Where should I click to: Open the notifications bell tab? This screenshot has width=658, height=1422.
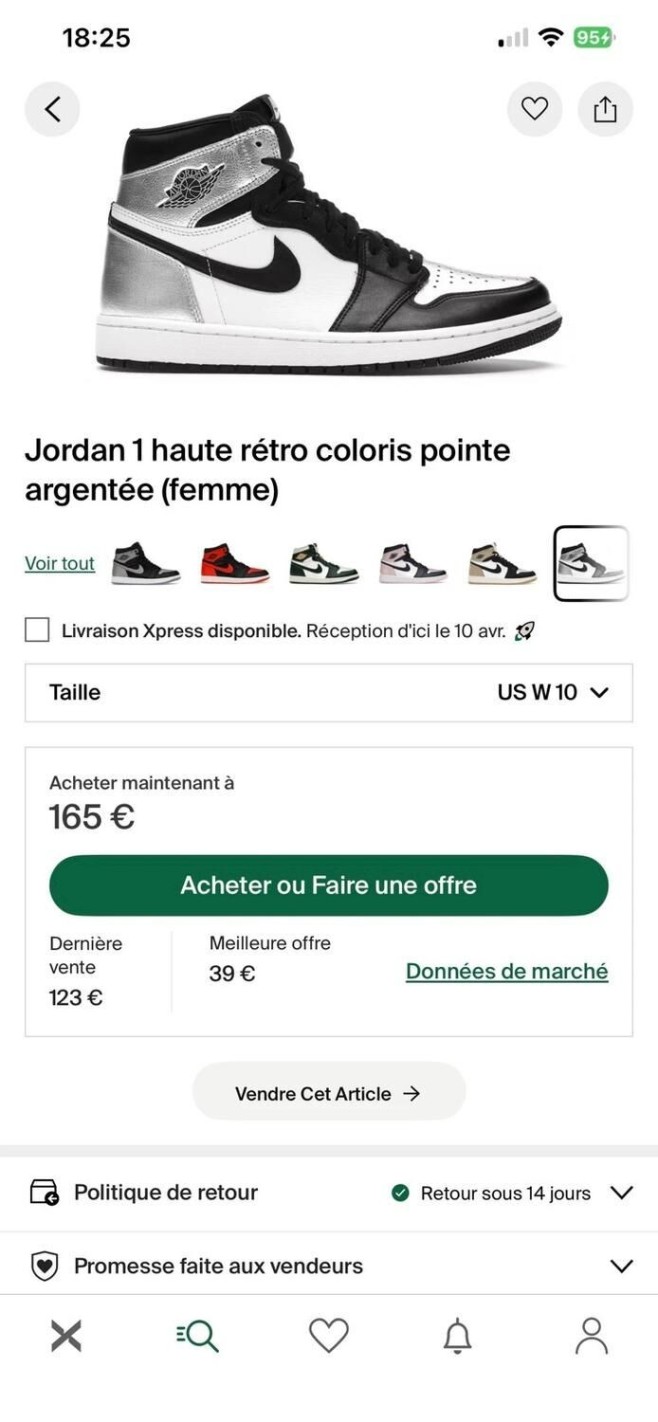pyautogui.click(x=459, y=1336)
